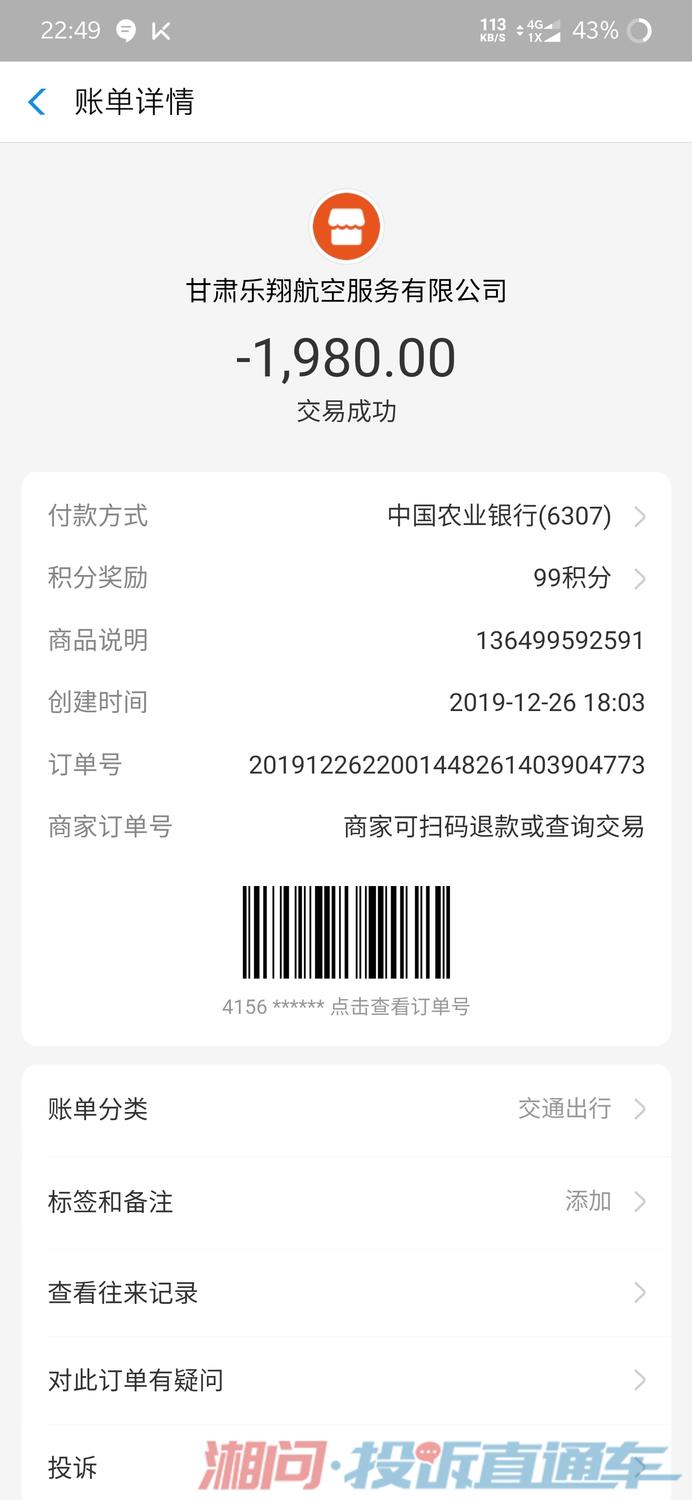
Task: Open 对此订单有疑问
Action: coord(346,1381)
